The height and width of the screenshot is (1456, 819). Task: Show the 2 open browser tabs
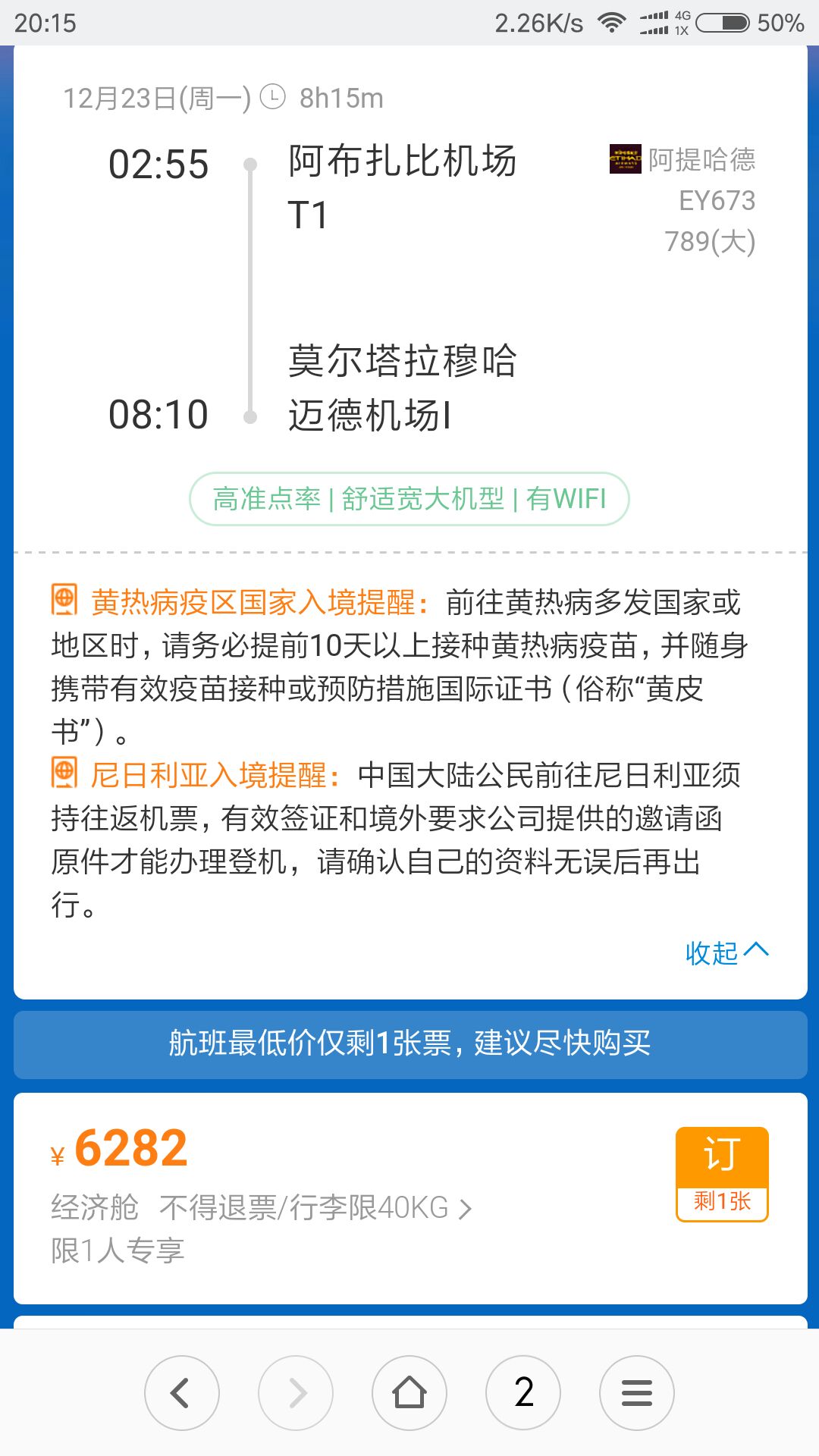click(x=523, y=1393)
